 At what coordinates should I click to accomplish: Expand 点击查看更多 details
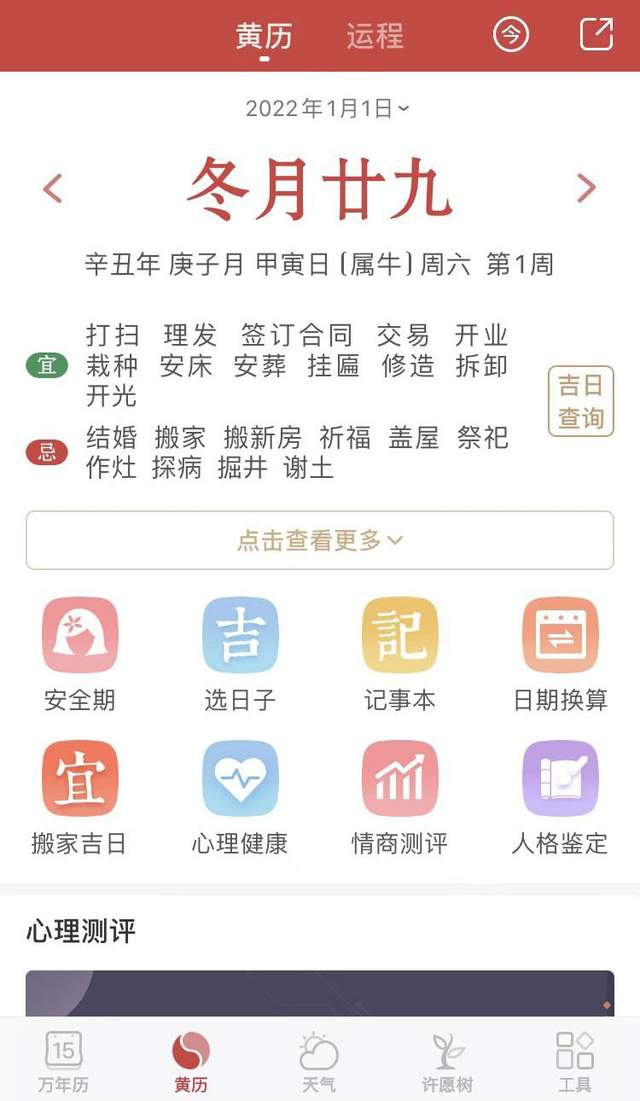[x=320, y=540]
